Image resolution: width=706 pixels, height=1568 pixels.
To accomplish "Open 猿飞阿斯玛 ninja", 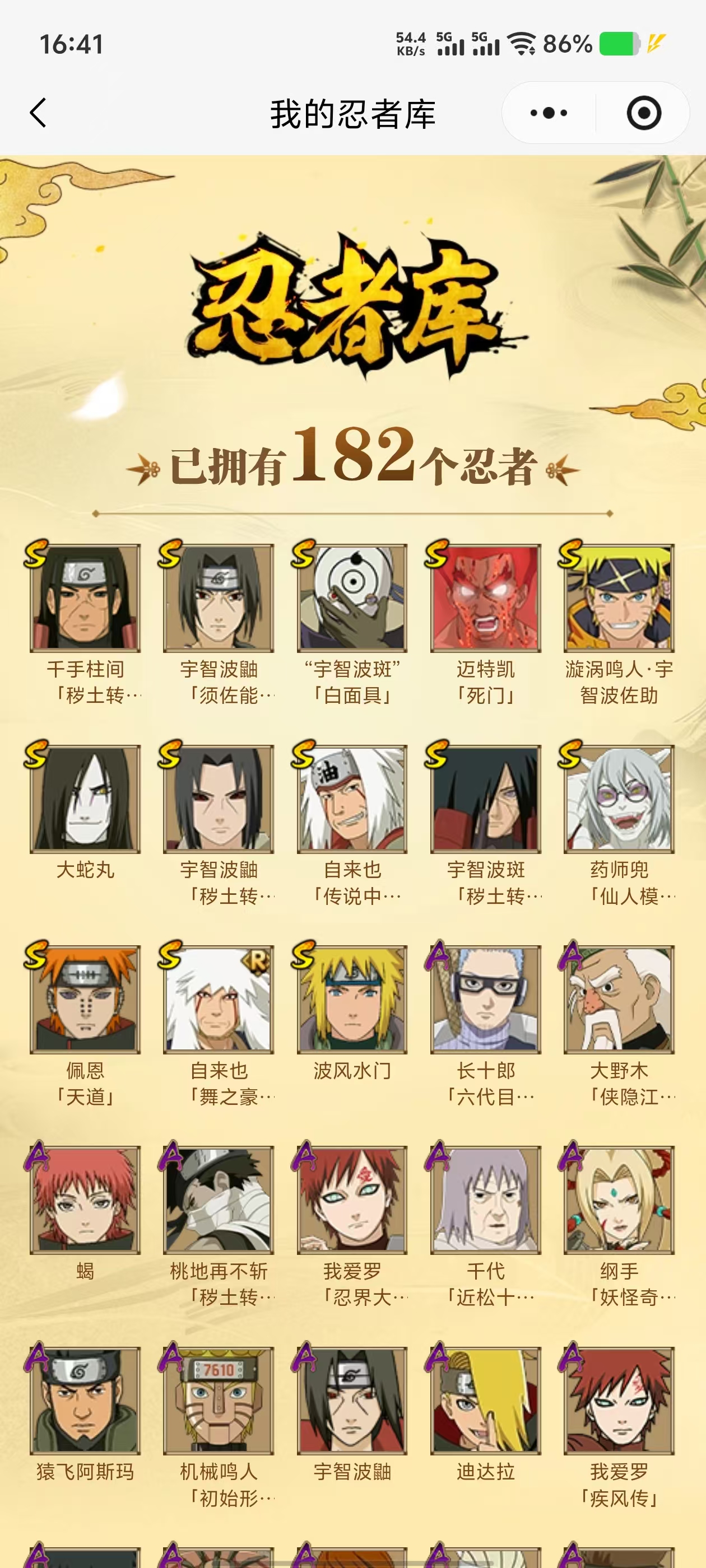I will point(85,1400).
